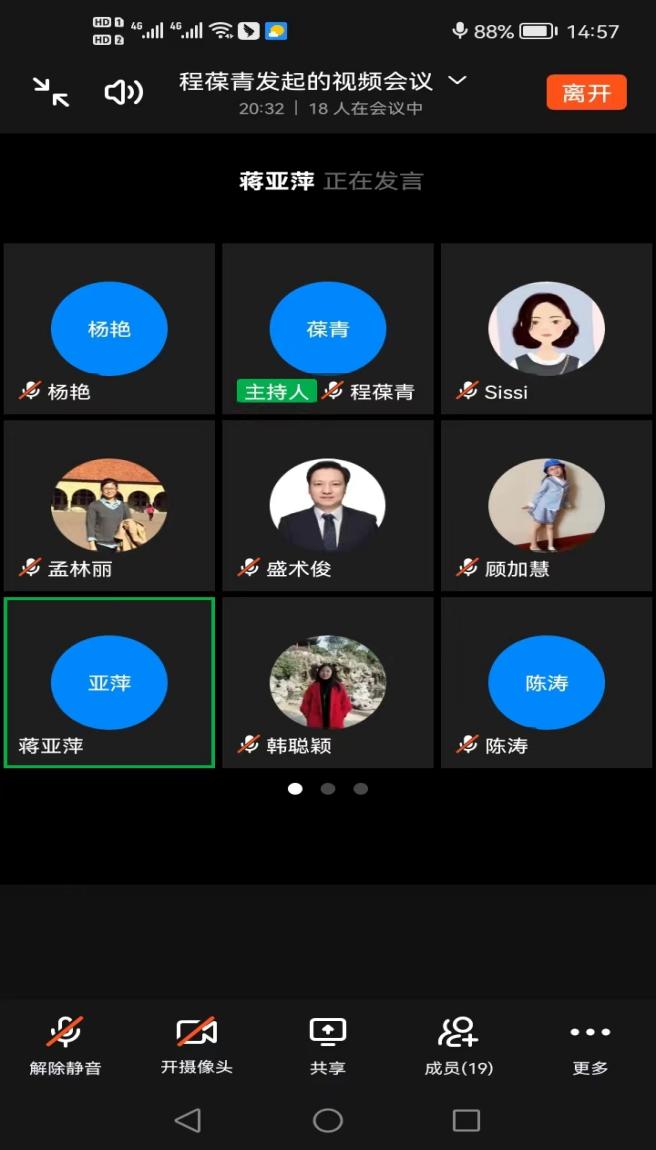Select 韩聪颖's participant tile
The width and height of the screenshot is (656, 1150).
[328, 682]
